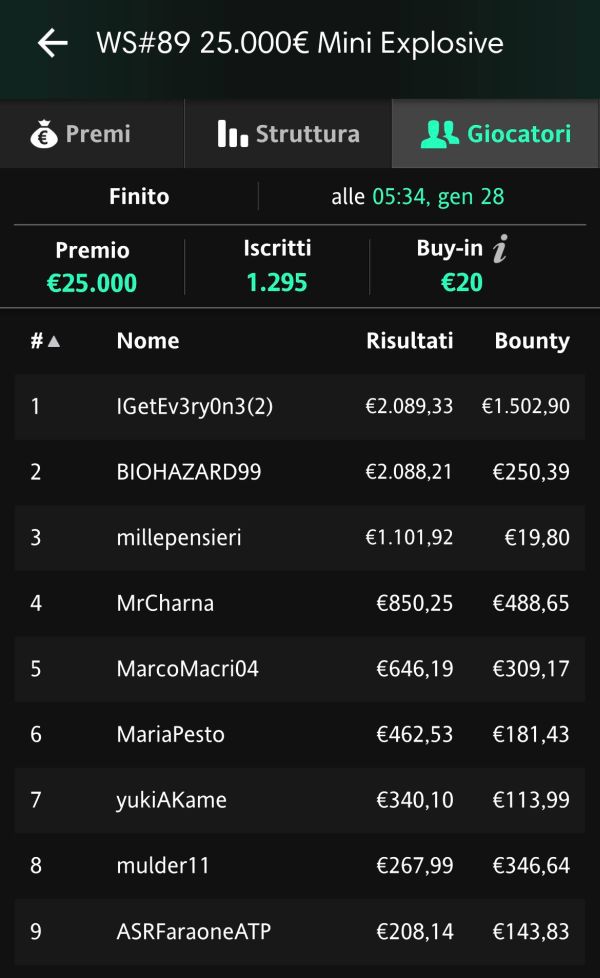Open MrCharna's result row
Screen dimensions: 600x978
(x=300, y=603)
